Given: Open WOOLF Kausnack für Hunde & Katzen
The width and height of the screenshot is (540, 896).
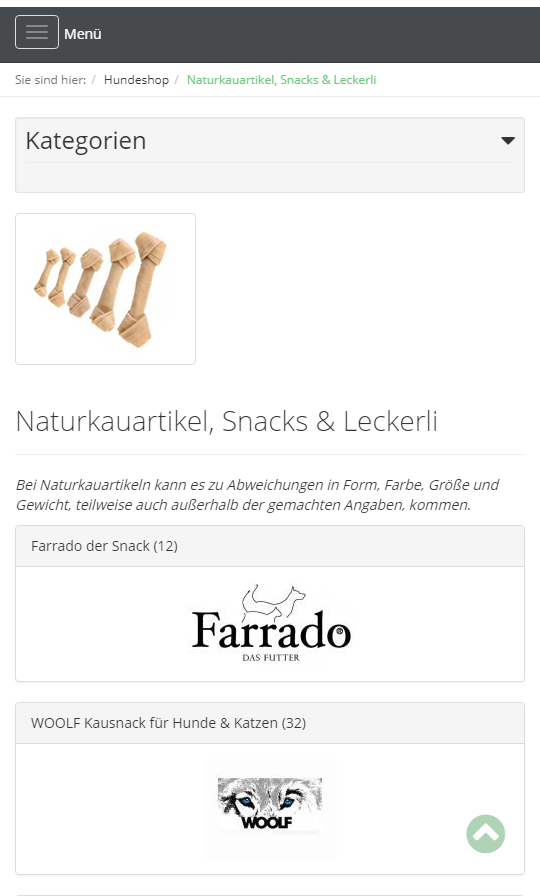Looking at the screenshot, I should [x=169, y=723].
